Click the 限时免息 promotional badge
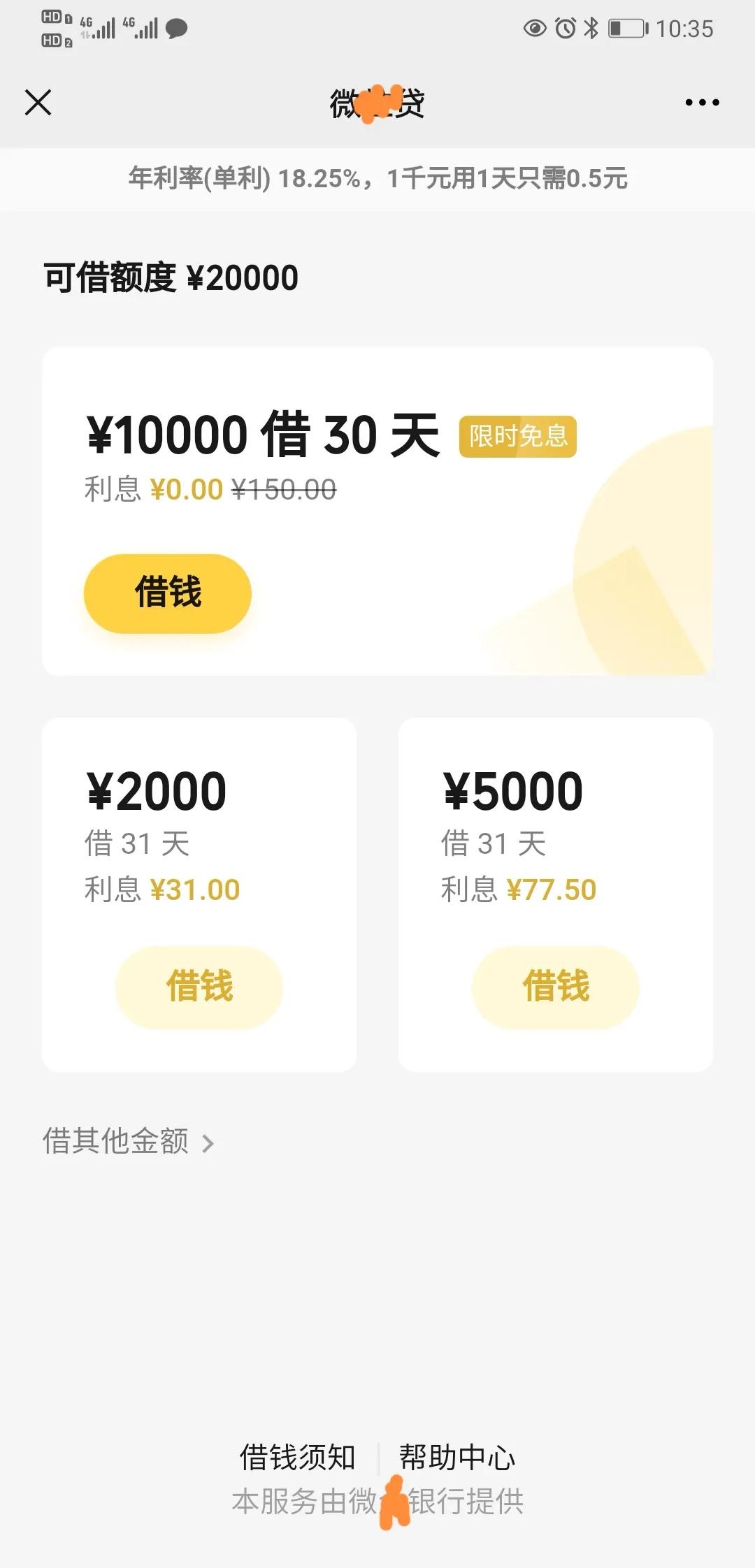The image size is (755, 1568). [x=519, y=437]
